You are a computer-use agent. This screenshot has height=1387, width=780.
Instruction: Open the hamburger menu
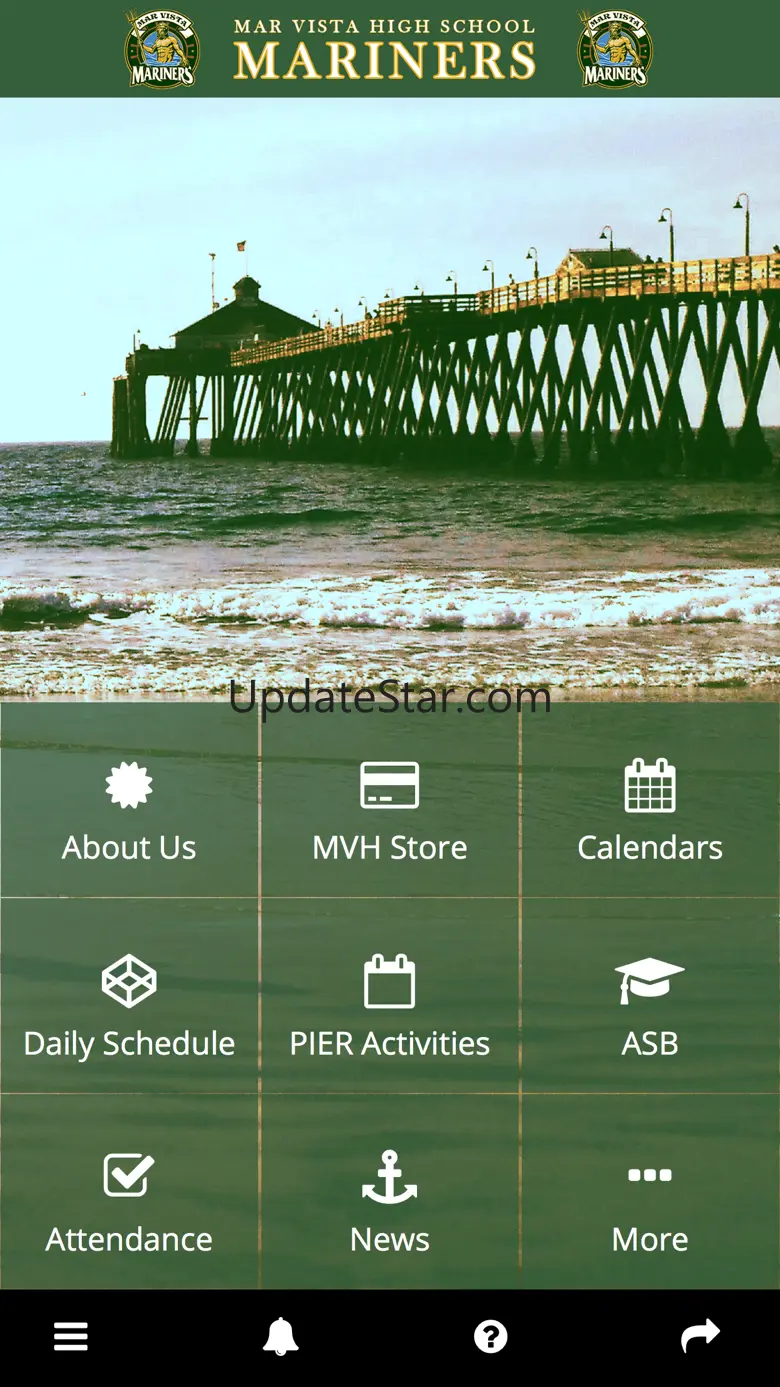click(x=71, y=1337)
